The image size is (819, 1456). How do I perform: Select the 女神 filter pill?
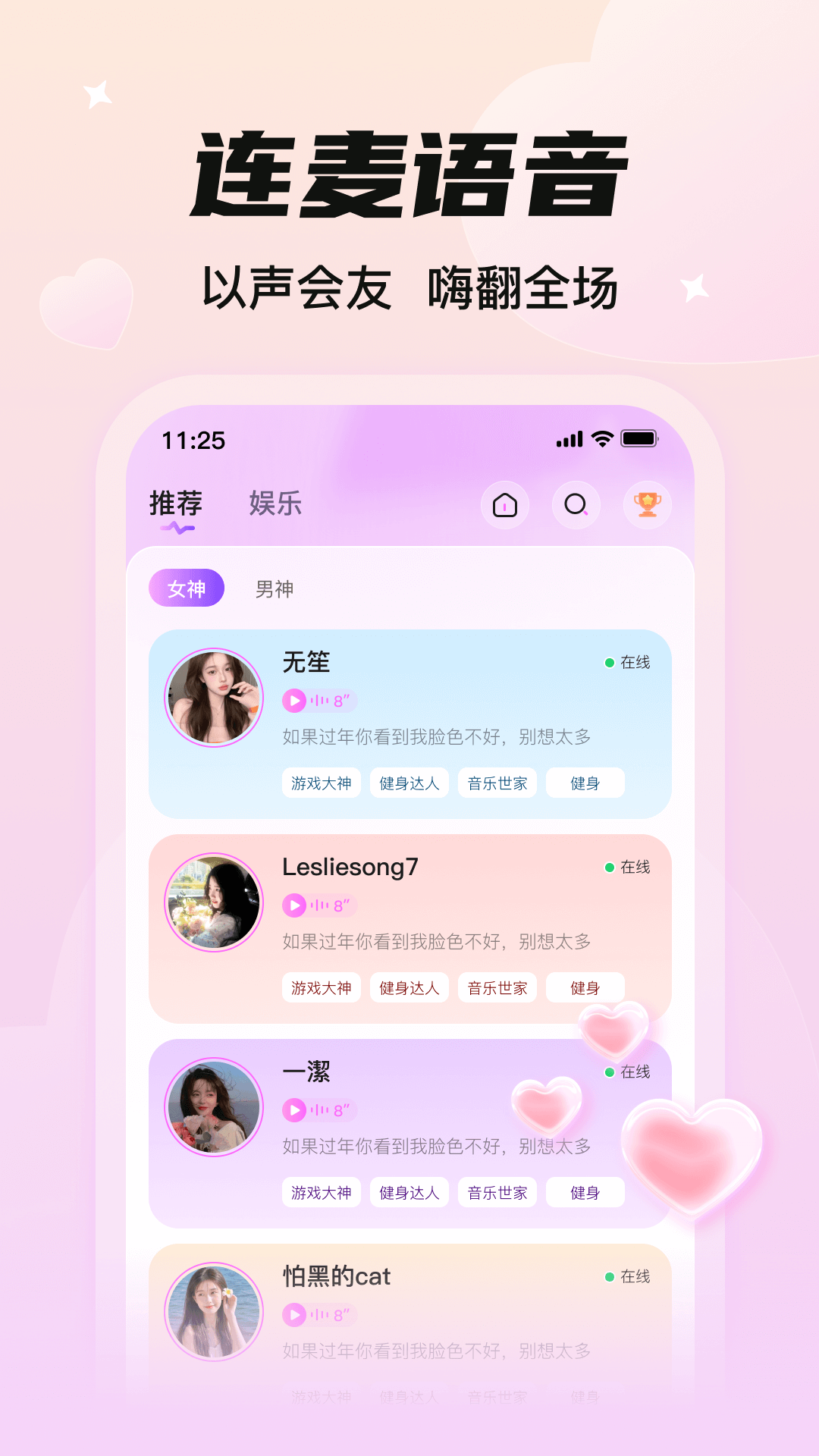tap(187, 587)
